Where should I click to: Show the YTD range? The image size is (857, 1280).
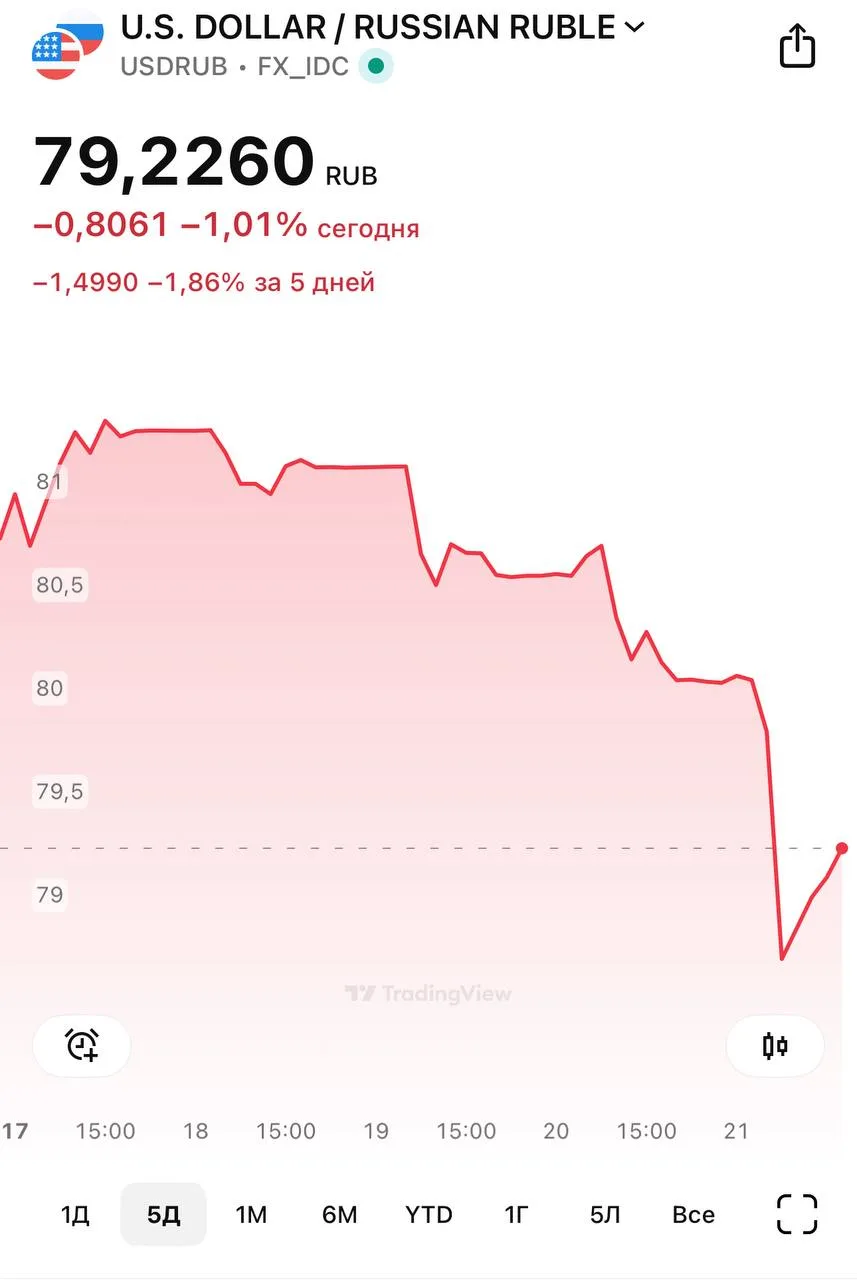pyautogui.click(x=428, y=1215)
